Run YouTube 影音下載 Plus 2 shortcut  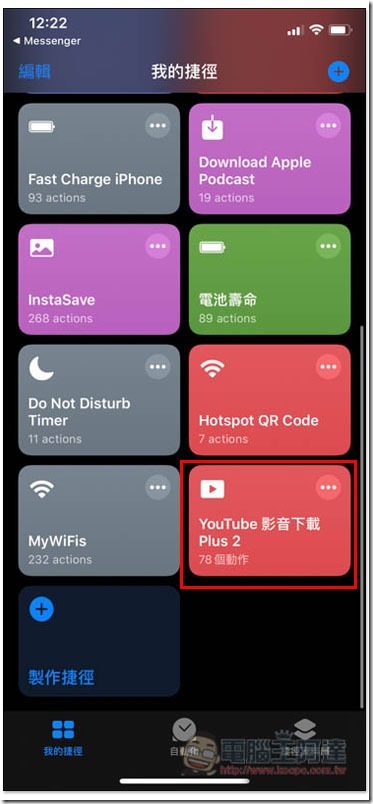click(x=270, y=520)
